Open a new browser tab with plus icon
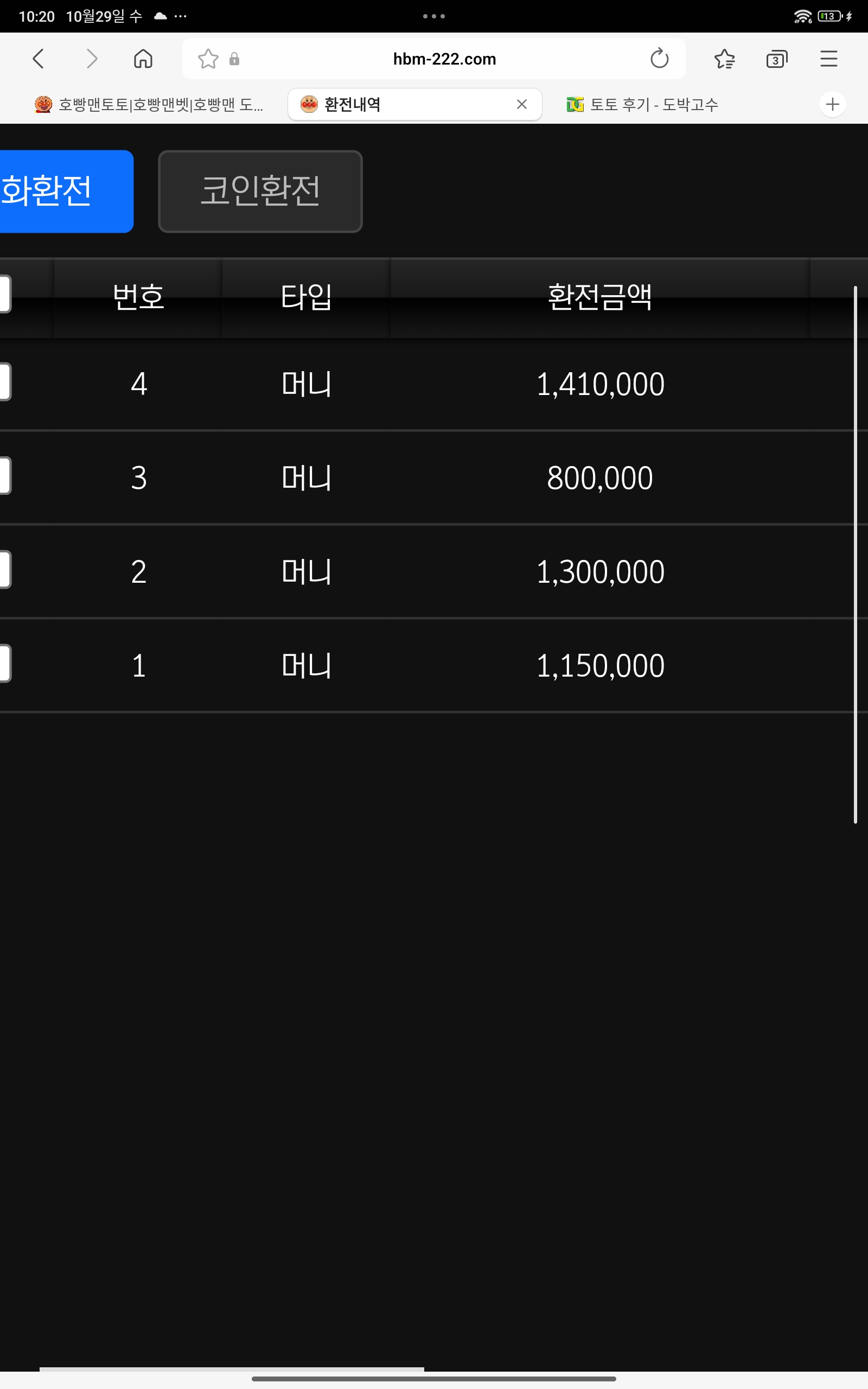The image size is (868, 1389). pos(832,104)
